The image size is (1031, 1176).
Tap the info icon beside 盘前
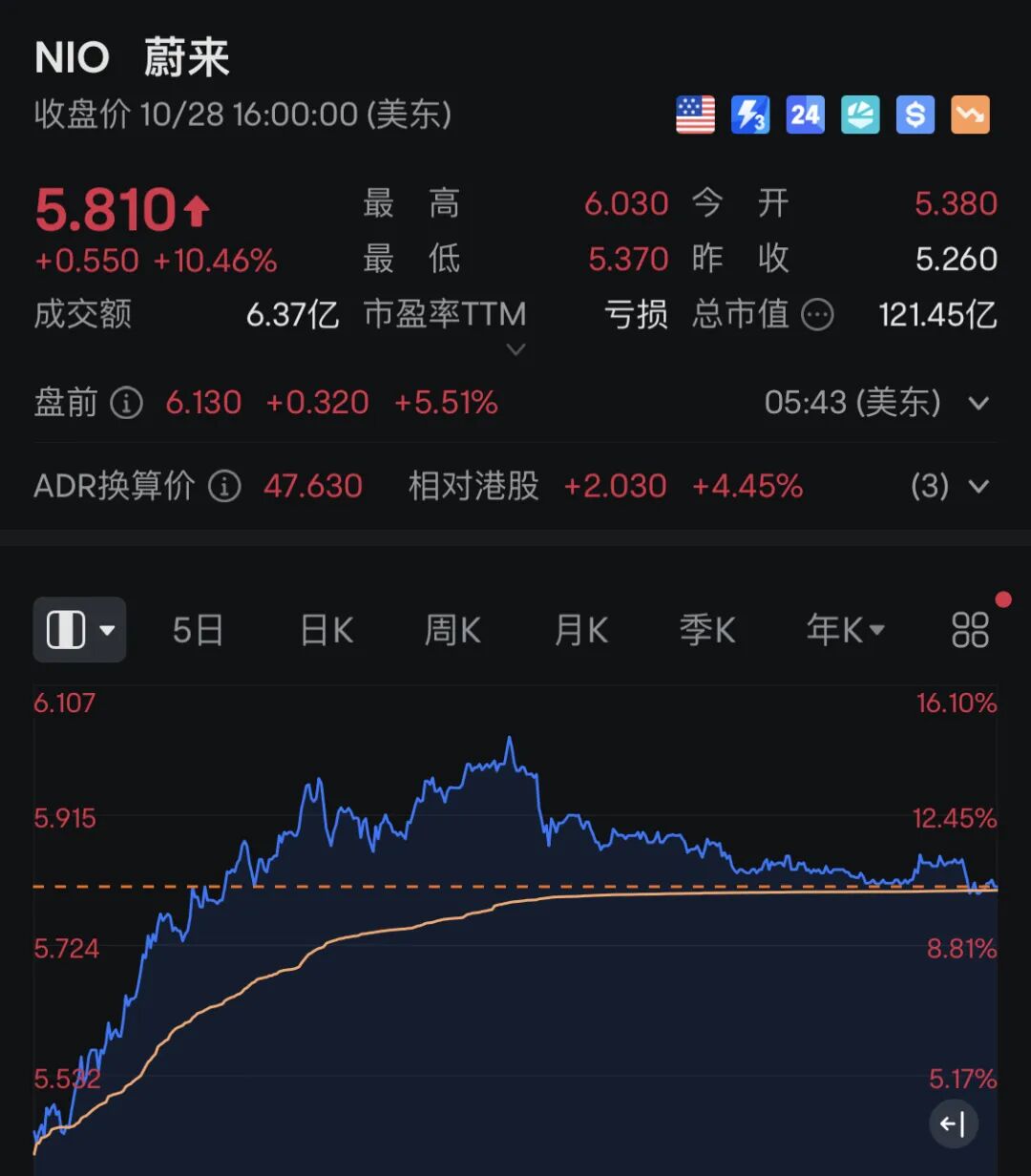click(126, 403)
